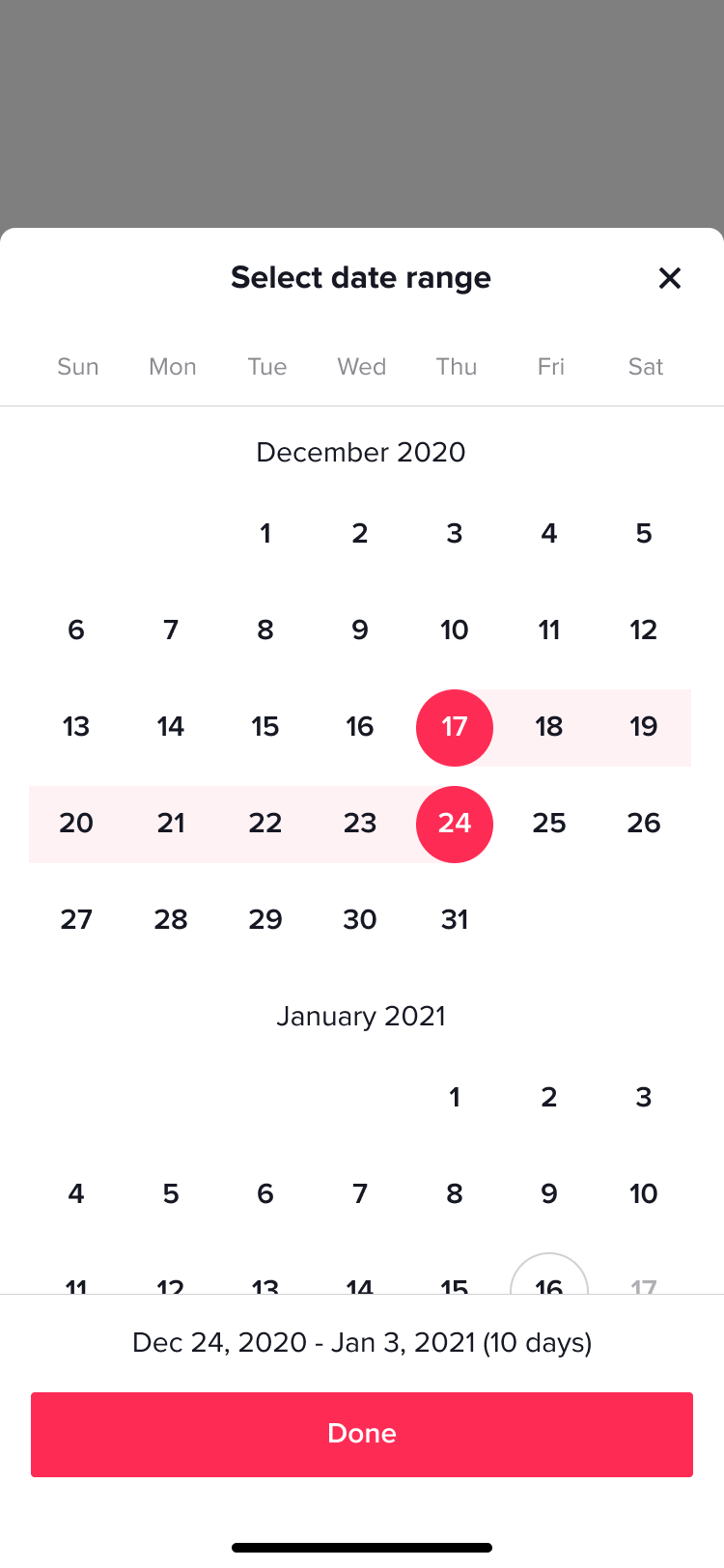Pick December 1 in the calendar
The image size is (724, 1568).
click(265, 534)
